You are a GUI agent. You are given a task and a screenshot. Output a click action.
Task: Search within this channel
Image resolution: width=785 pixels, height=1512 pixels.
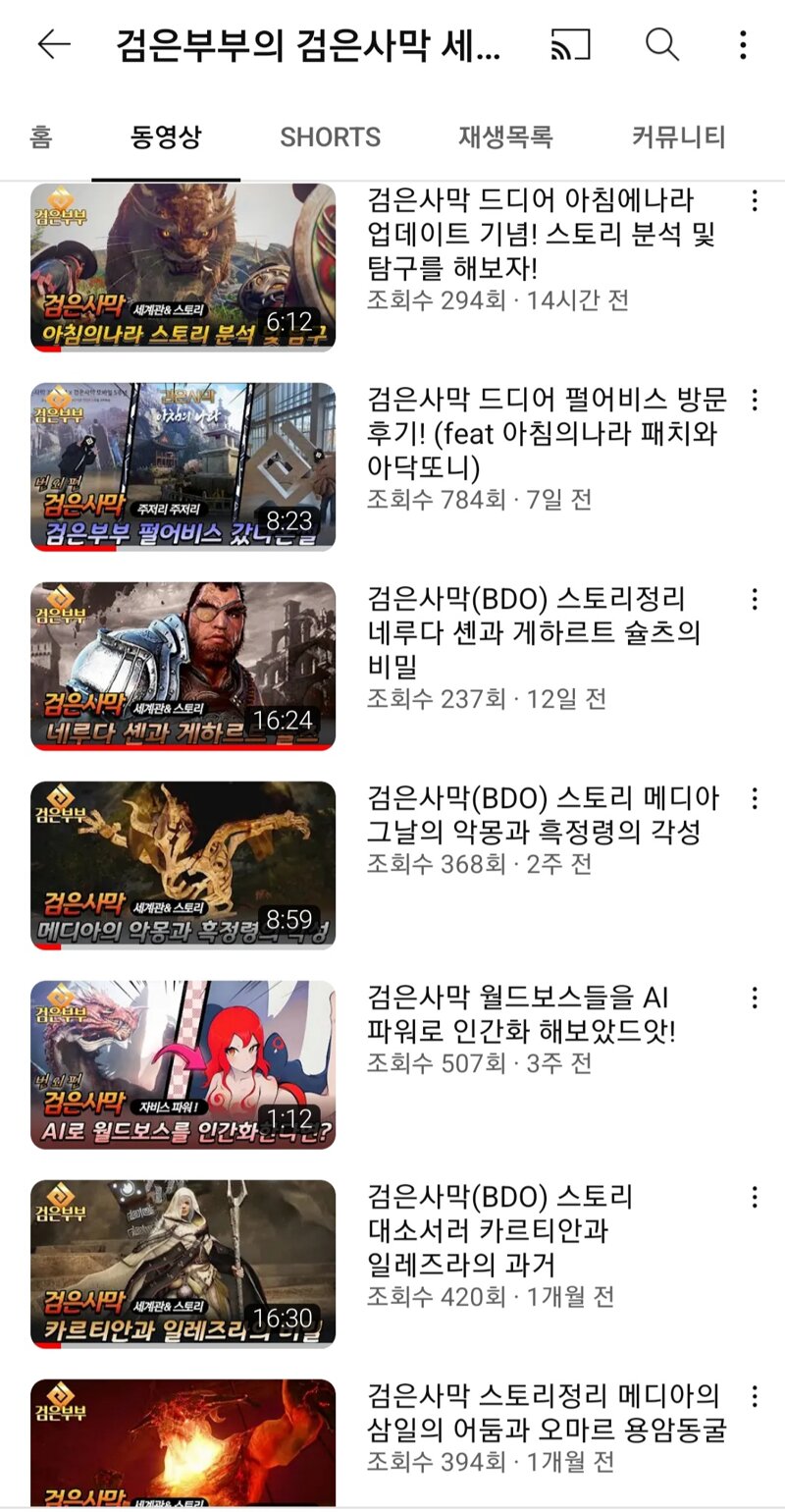click(x=661, y=44)
